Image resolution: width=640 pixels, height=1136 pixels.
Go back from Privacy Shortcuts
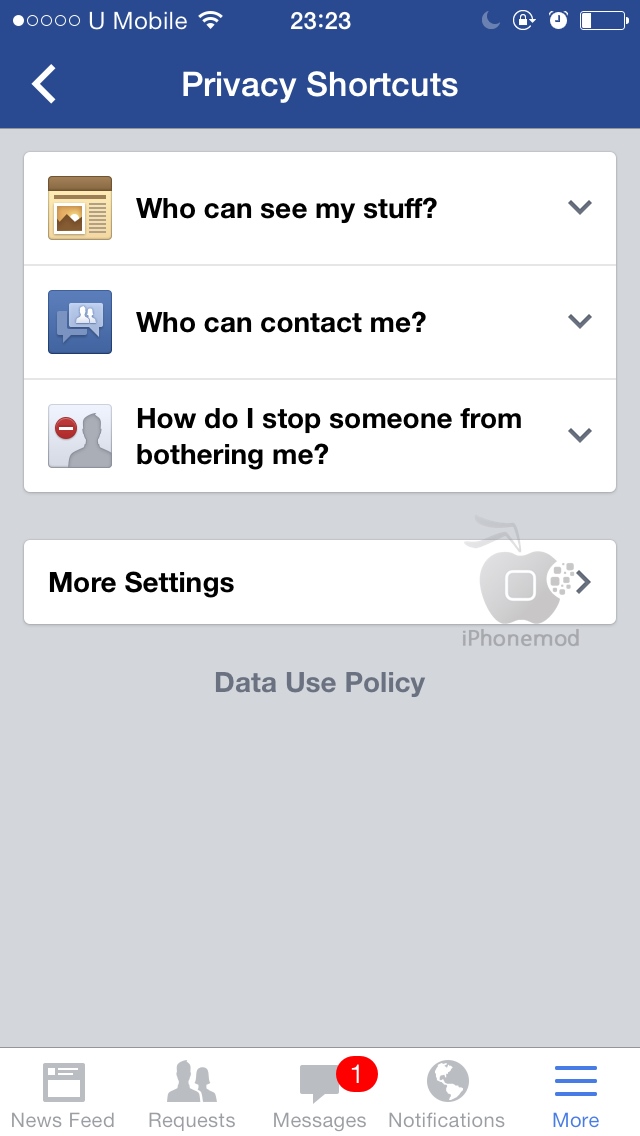pyautogui.click(x=43, y=84)
